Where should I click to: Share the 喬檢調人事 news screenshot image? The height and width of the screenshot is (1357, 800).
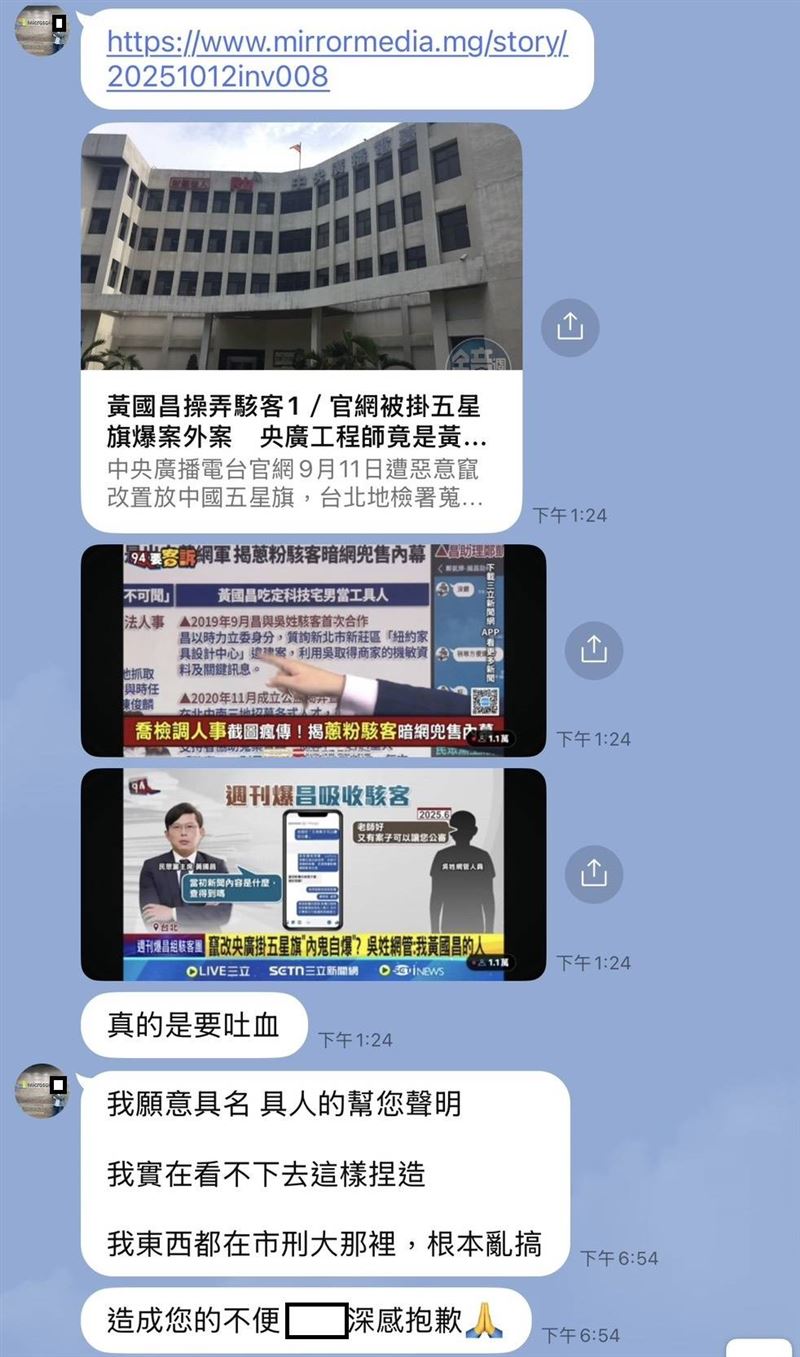point(594,650)
